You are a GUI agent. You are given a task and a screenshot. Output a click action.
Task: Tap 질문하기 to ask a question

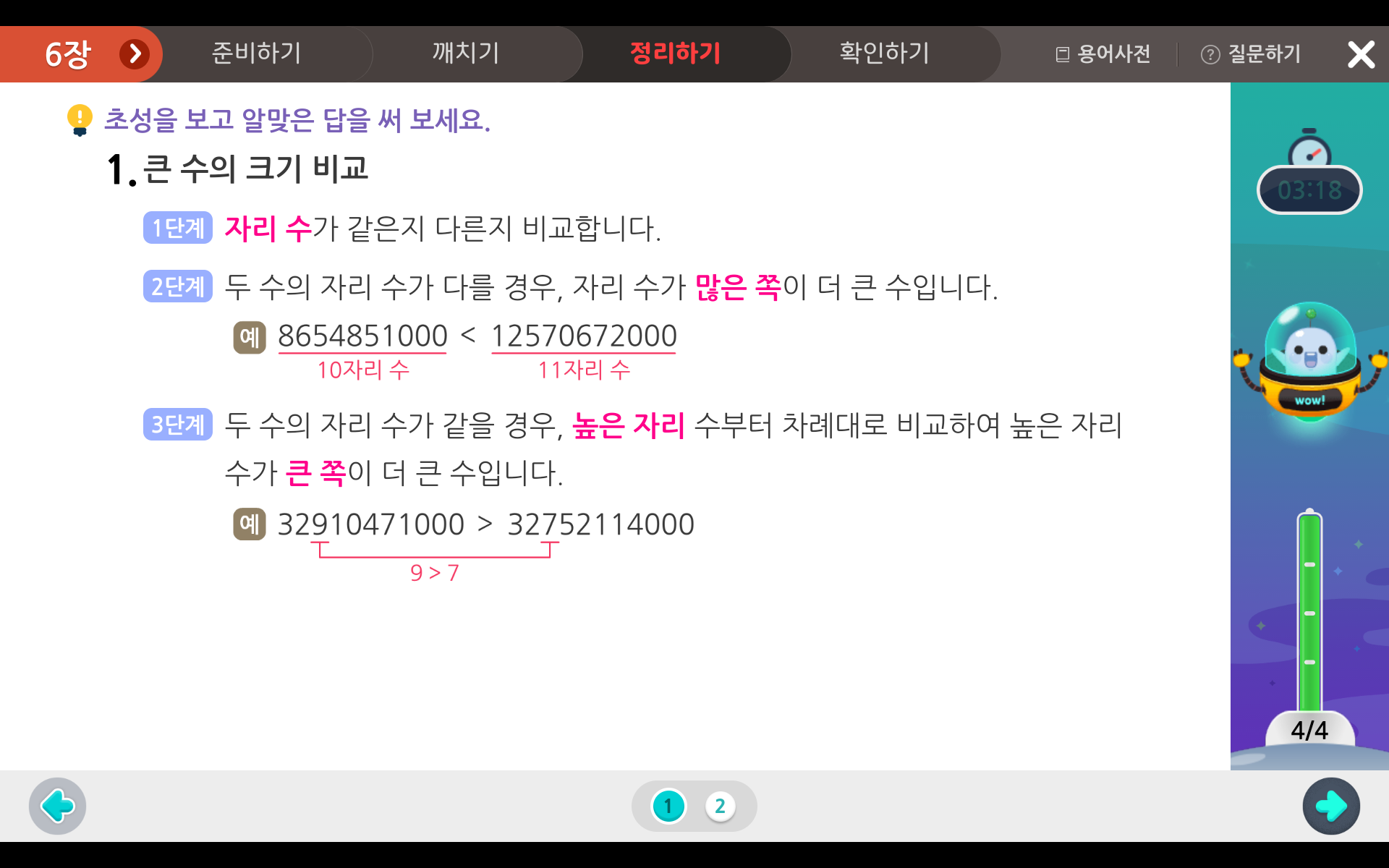click(1251, 54)
